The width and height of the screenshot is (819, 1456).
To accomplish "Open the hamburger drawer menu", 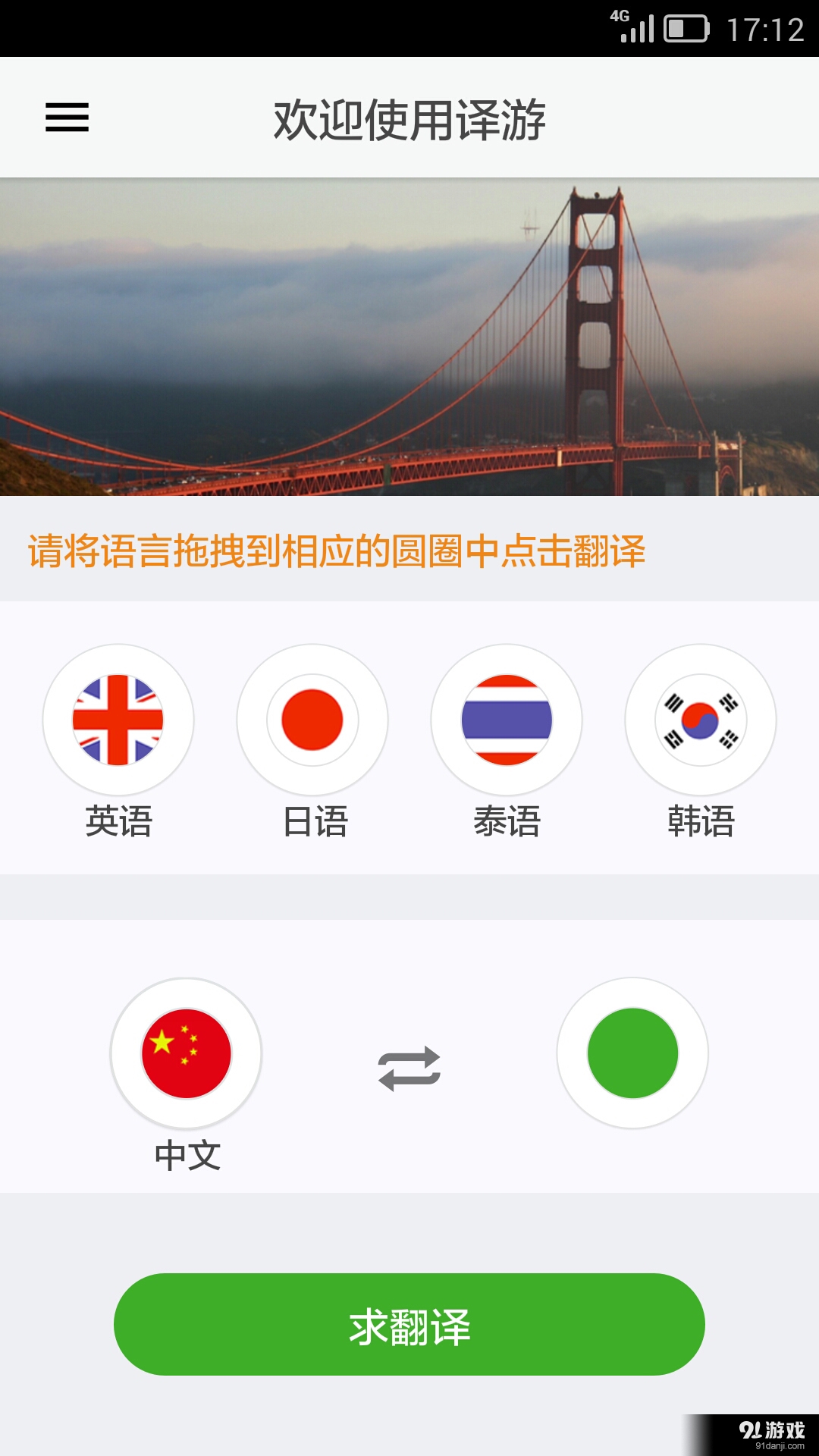I will pyautogui.click(x=67, y=118).
